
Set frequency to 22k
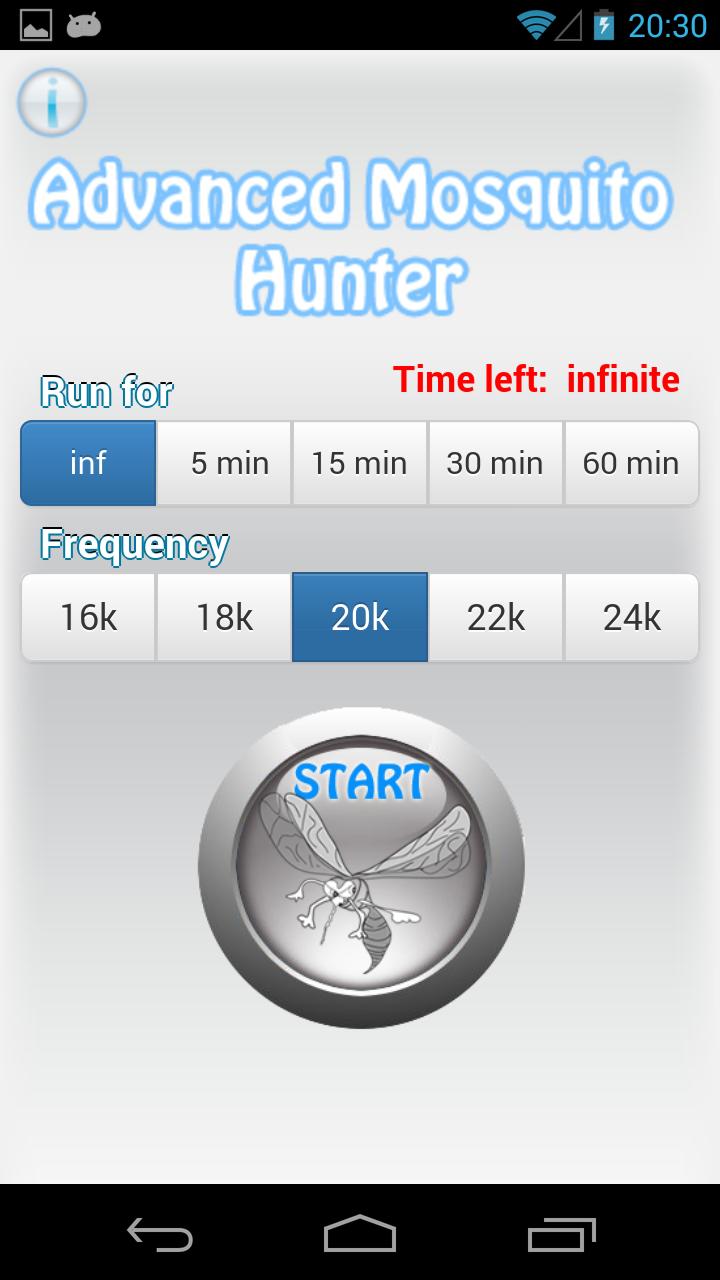(496, 617)
